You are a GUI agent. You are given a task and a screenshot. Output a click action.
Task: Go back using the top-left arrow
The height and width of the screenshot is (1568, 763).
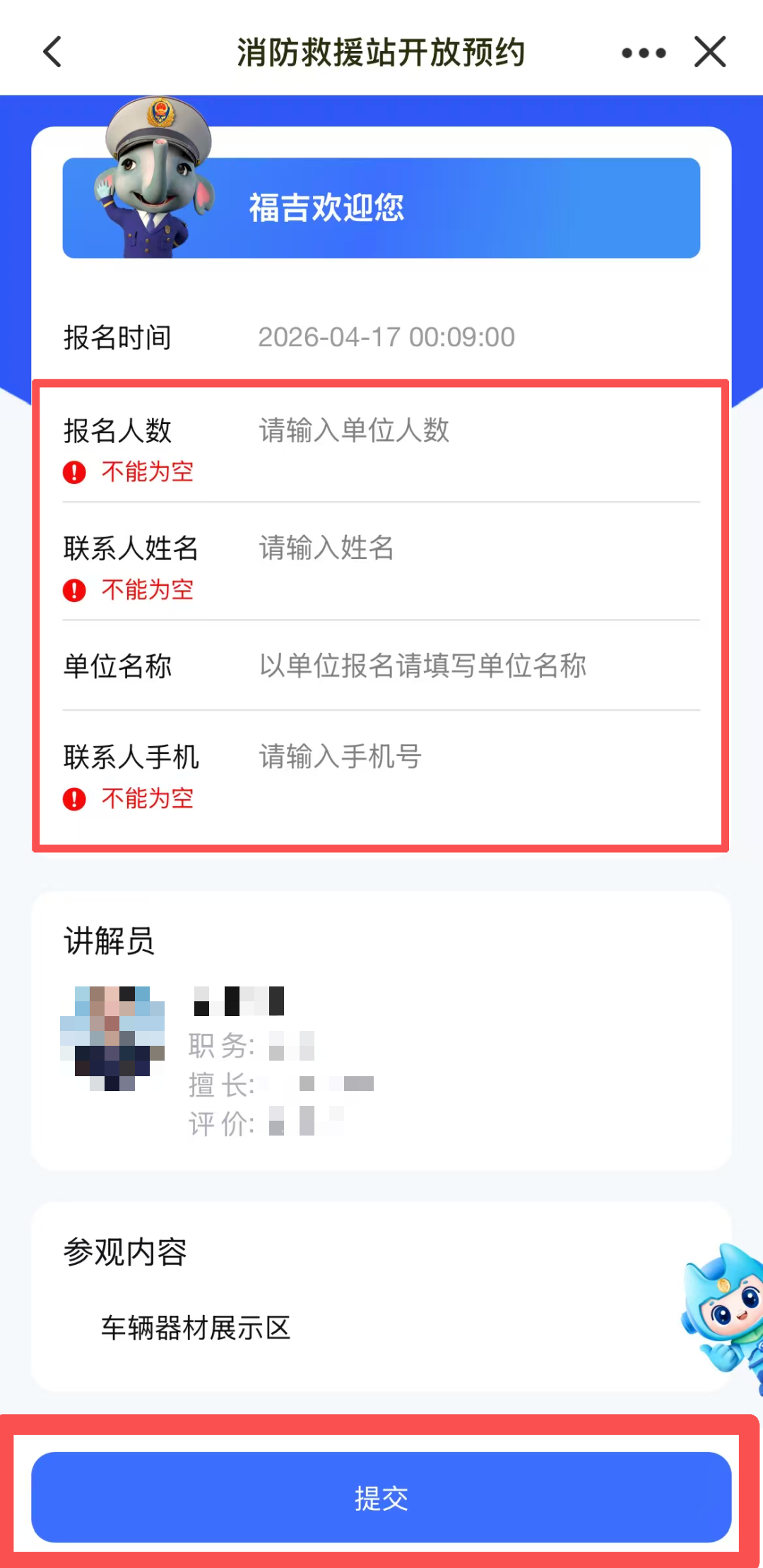point(53,52)
